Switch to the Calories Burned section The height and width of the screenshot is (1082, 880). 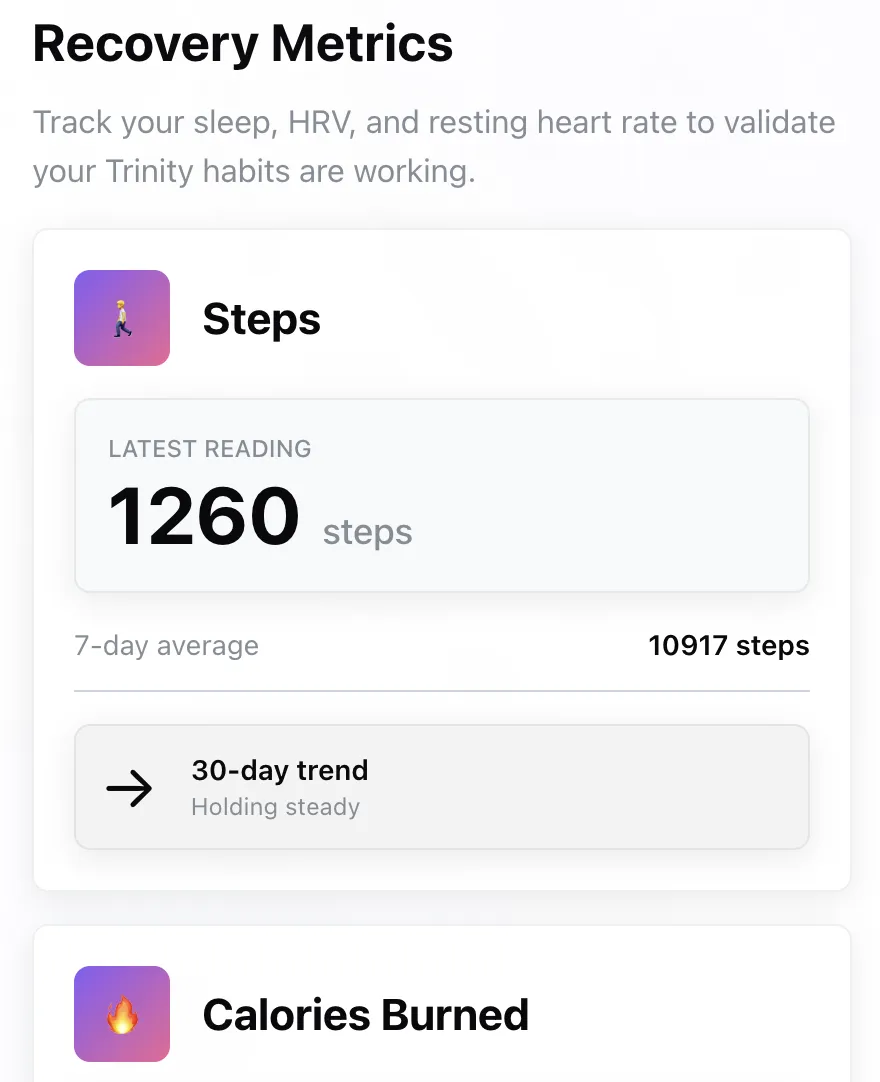[366, 1014]
